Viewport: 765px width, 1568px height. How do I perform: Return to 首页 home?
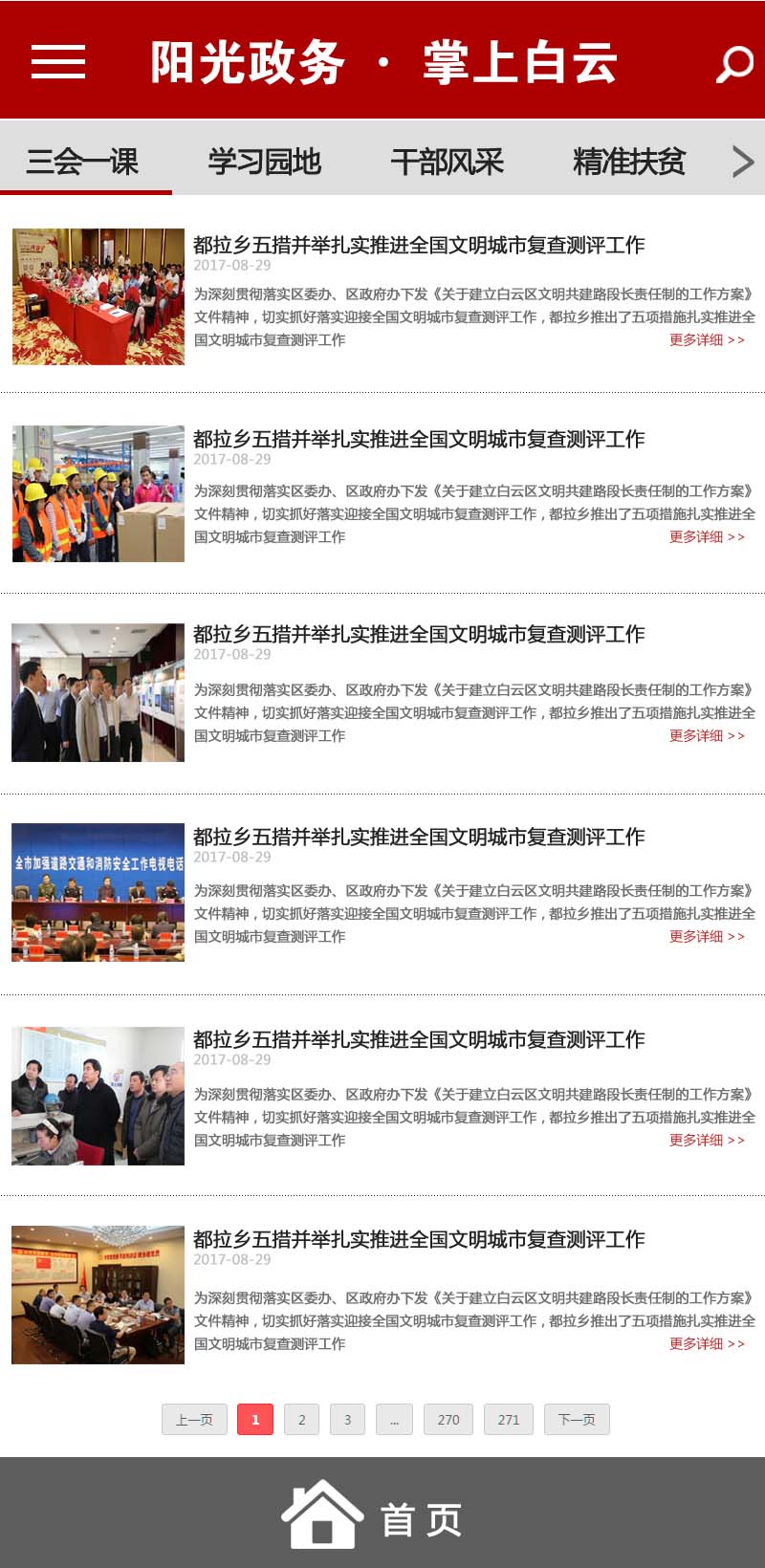[x=373, y=1515]
